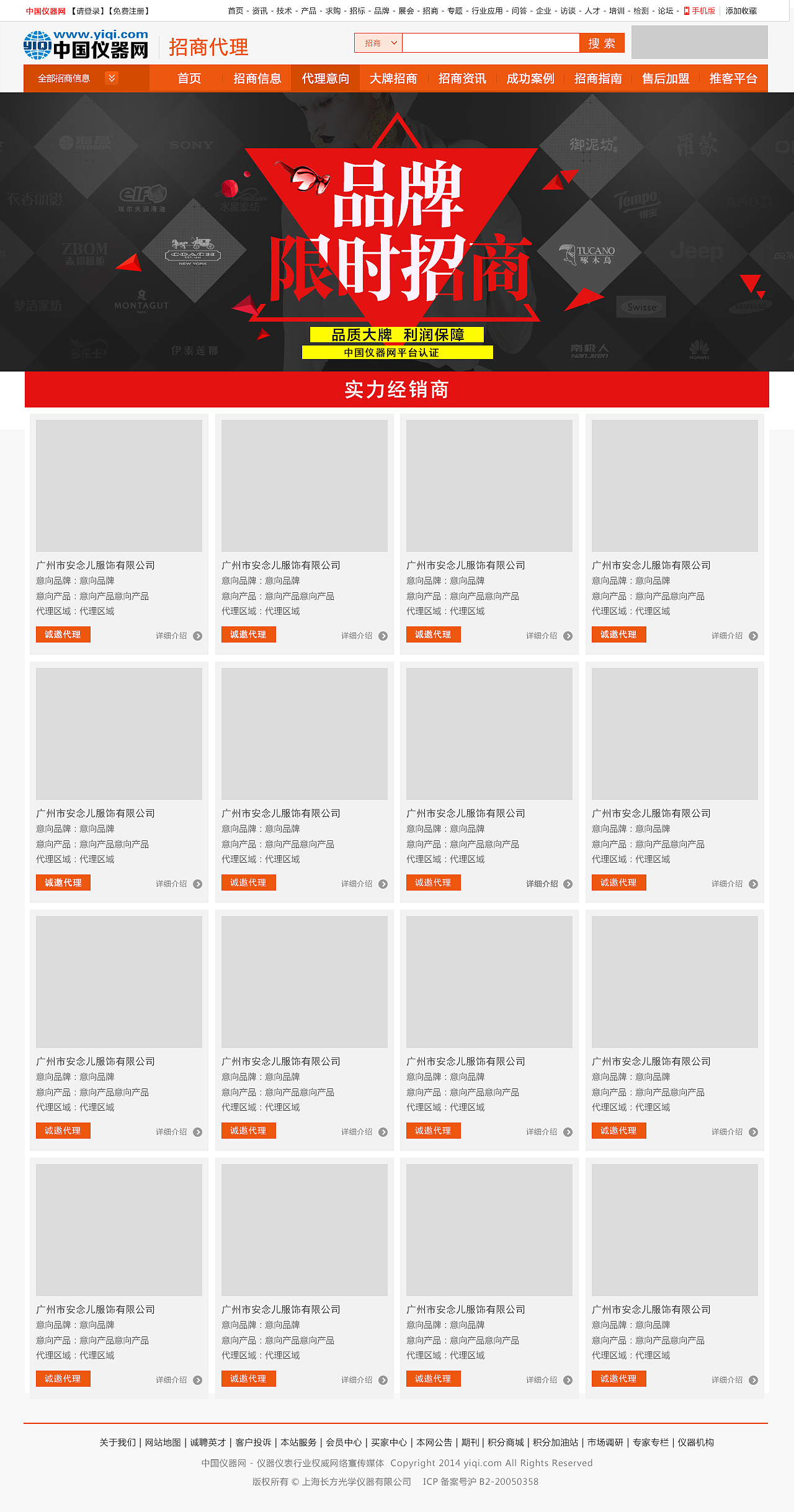The image size is (794, 1512).
Task: Click 详细介绍 arrow on bottom-right dealer card
Action: [752, 1381]
